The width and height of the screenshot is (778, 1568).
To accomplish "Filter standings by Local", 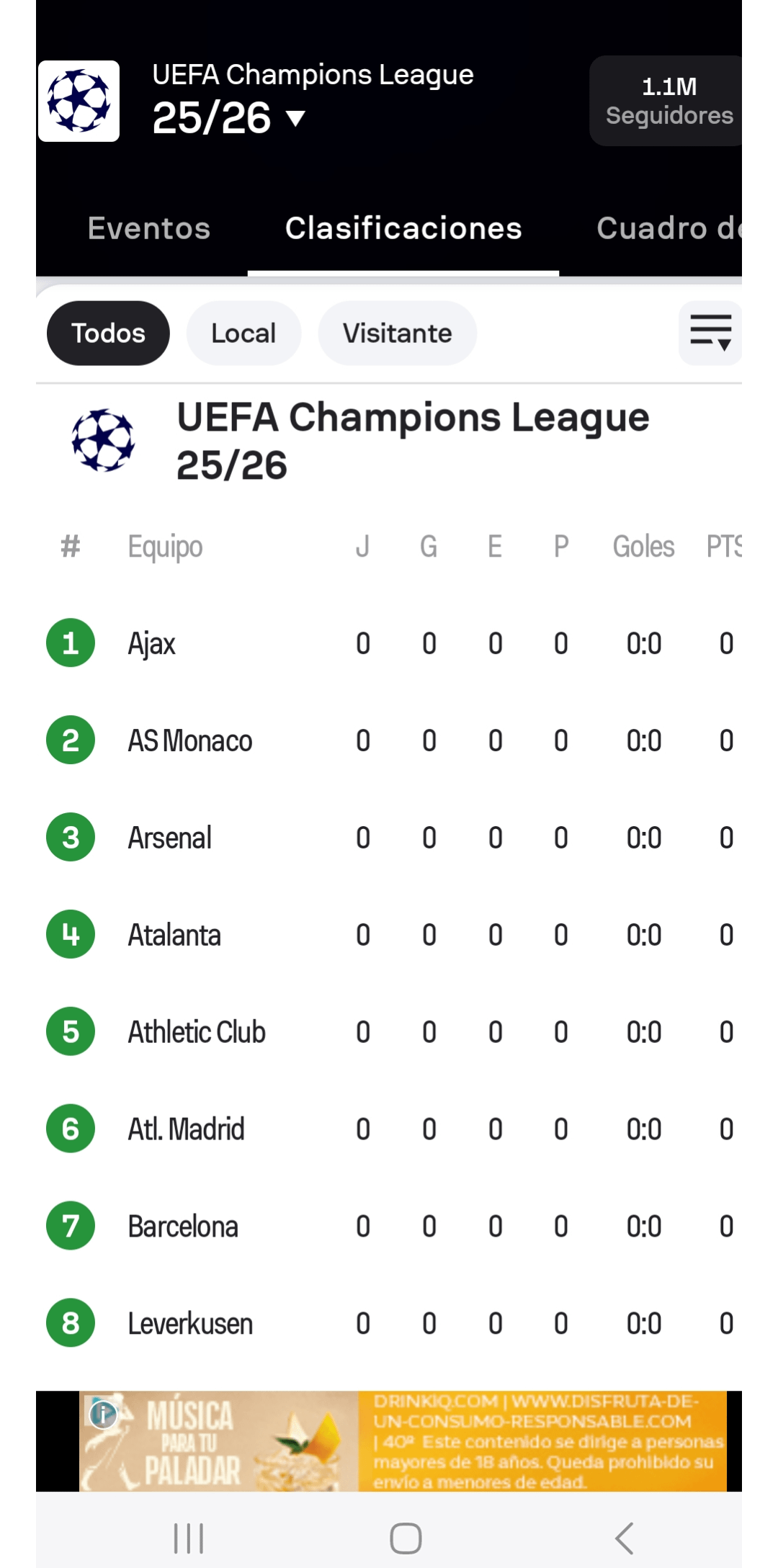I will (x=243, y=333).
